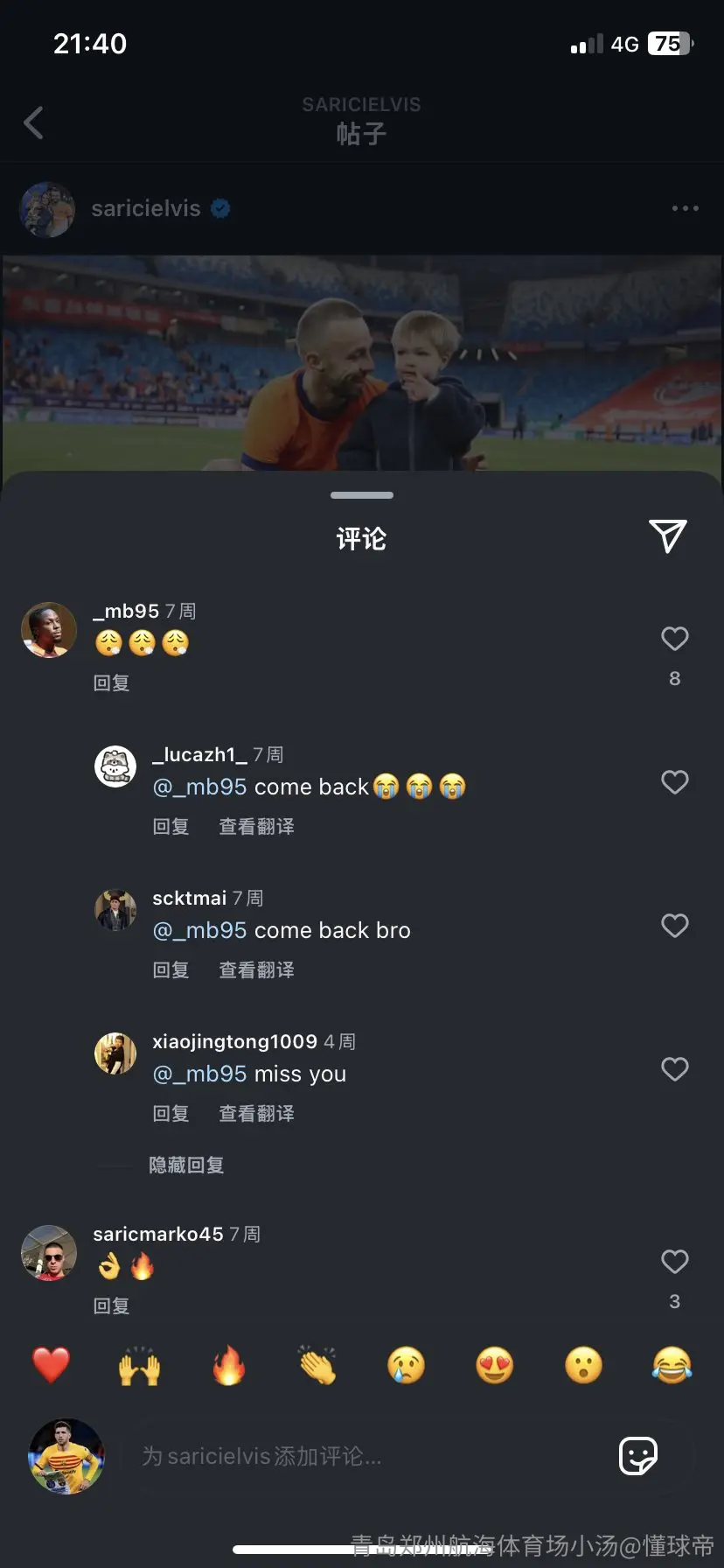Viewport: 724px width, 1568px height.
Task: Insert the laughing tears quick emoji
Action: coord(672,1365)
